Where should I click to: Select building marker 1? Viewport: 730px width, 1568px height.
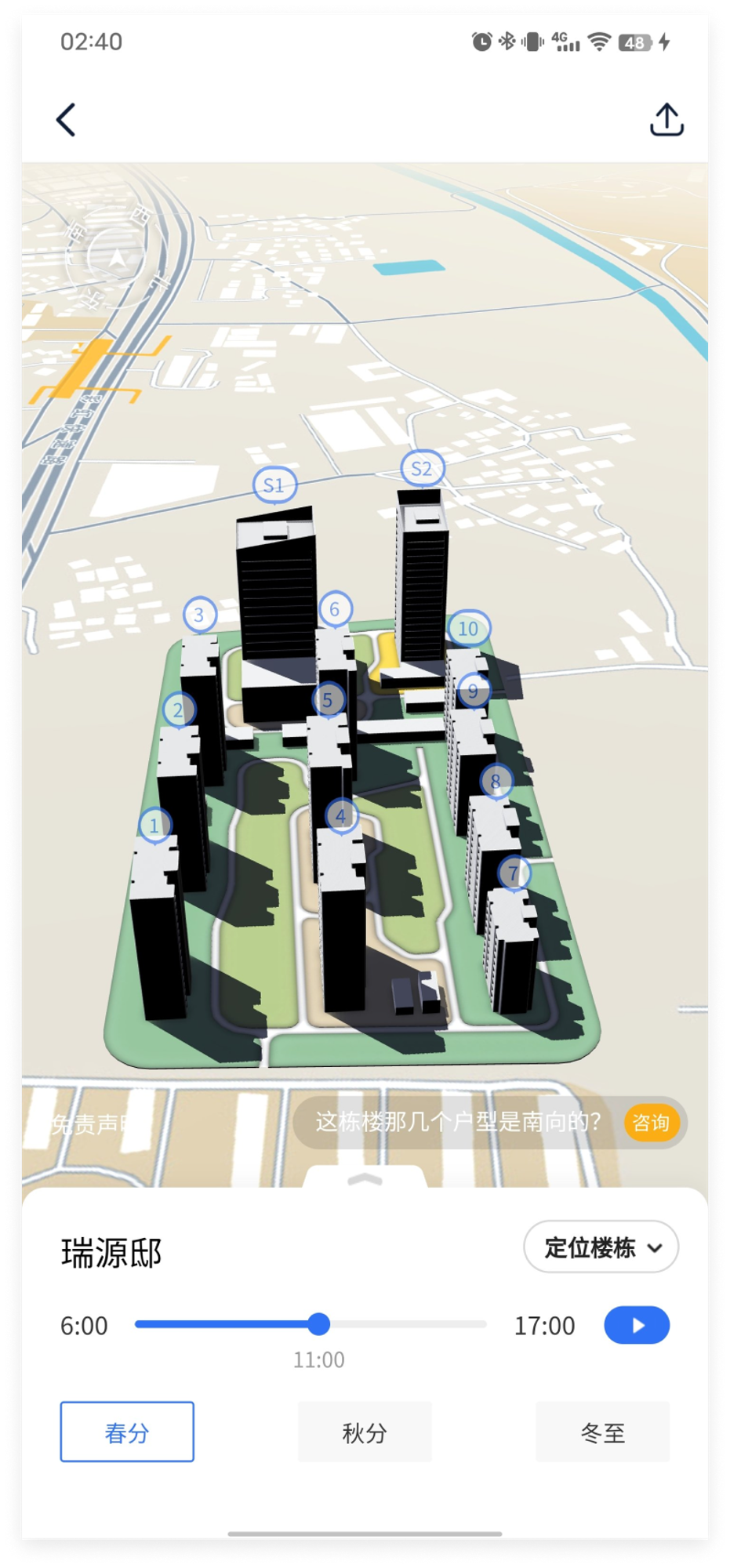point(154,826)
